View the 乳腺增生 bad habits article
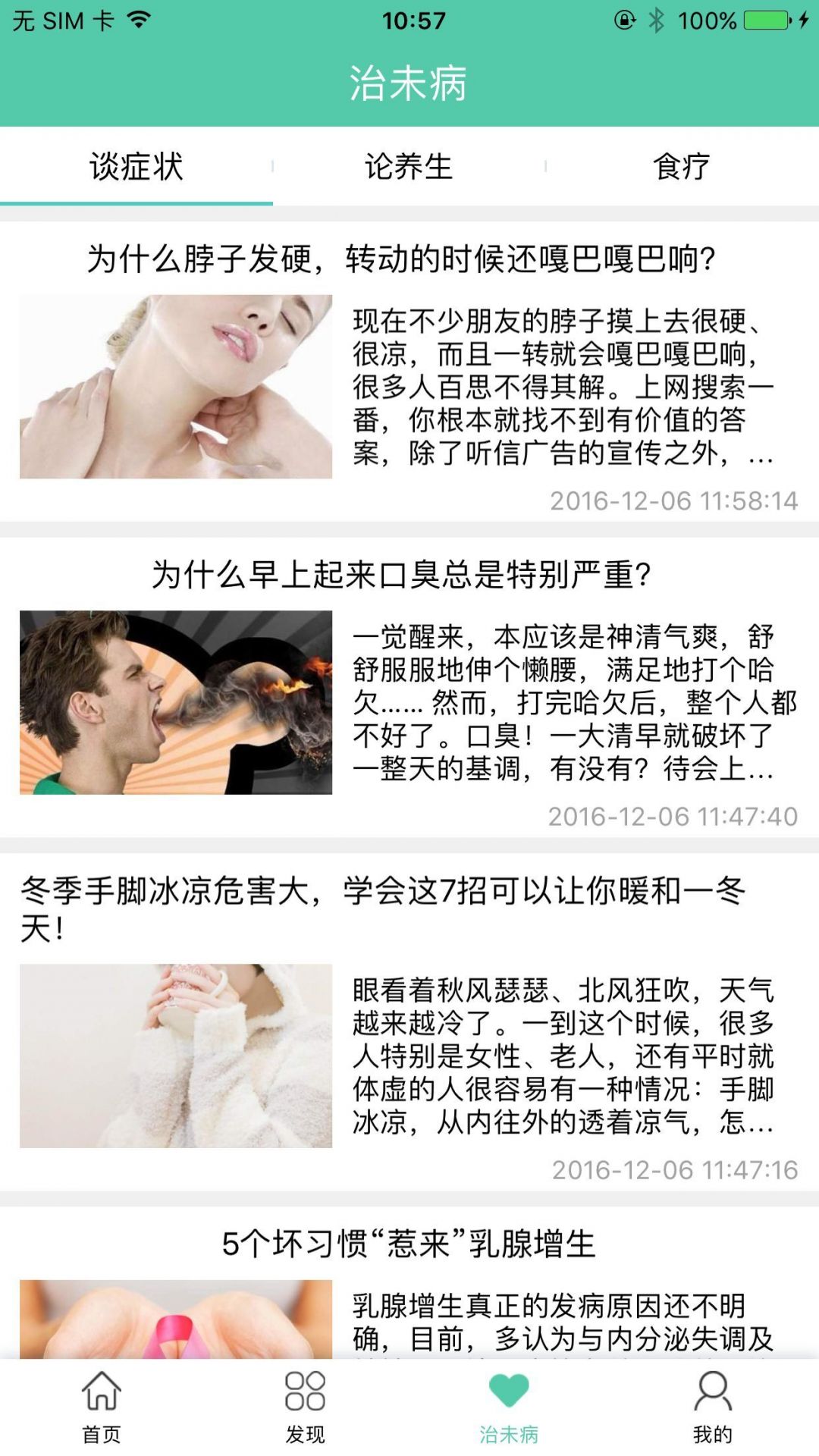 coord(409,1244)
